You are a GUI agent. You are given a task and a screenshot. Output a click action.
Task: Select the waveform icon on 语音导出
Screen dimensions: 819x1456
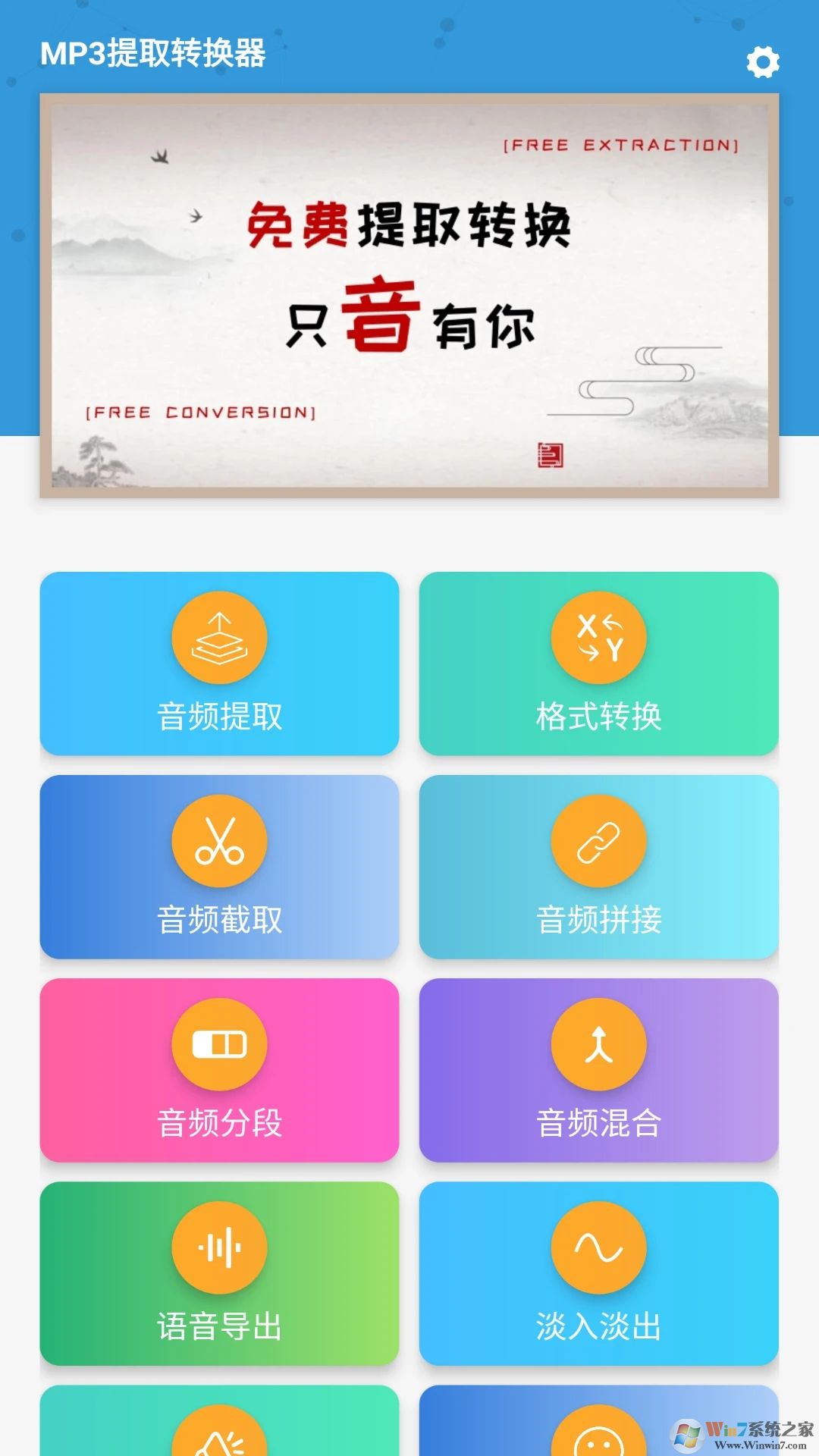pos(218,1247)
